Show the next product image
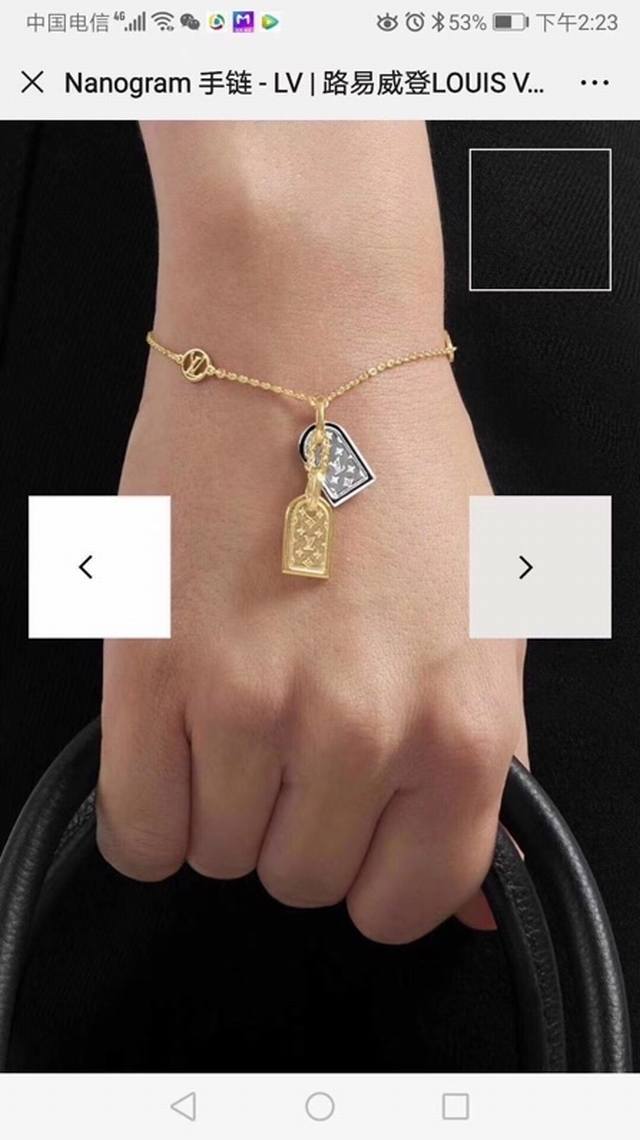The image size is (640, 1140). point(540,567)
